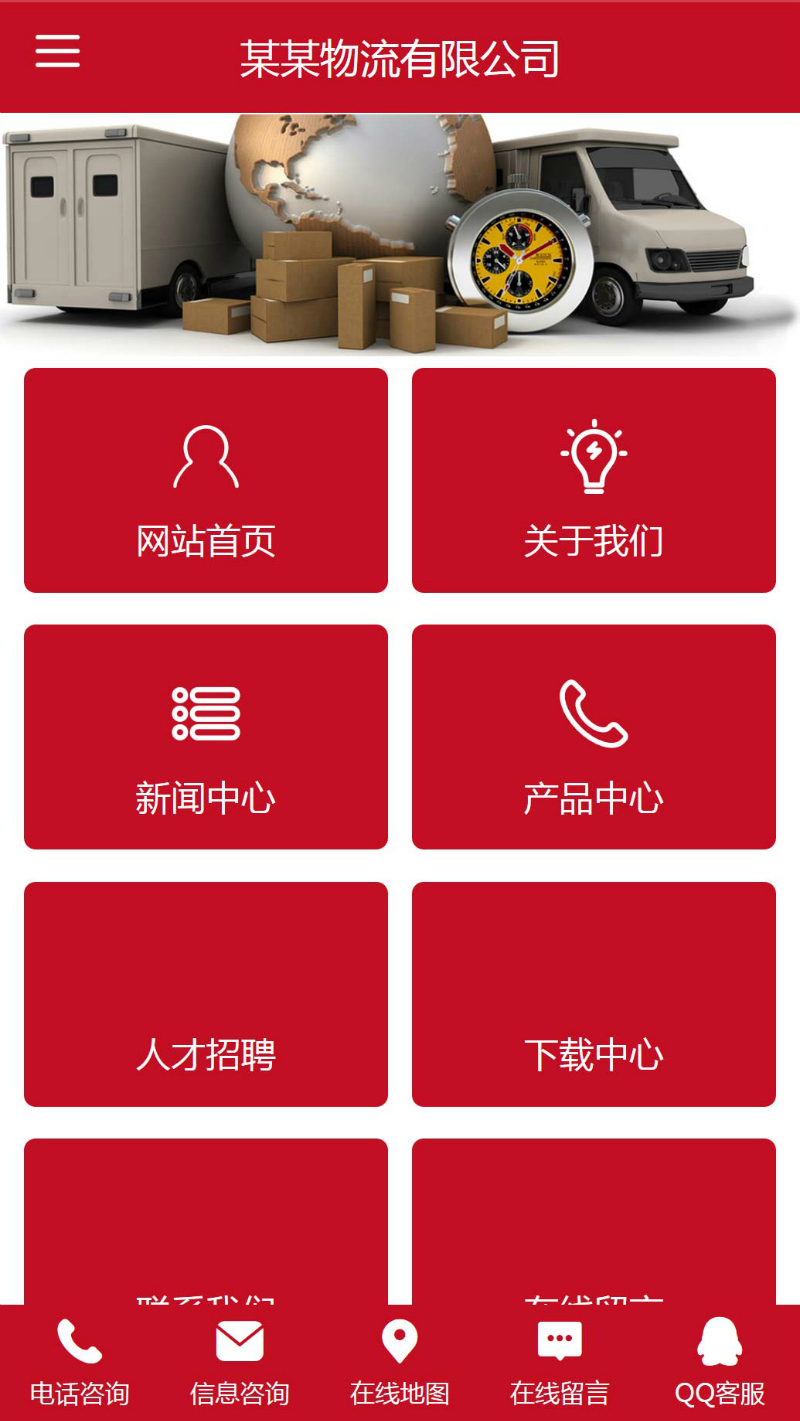Tap 电话咨询 in bottom bar
The image size is (800, 1421).
80,1362
